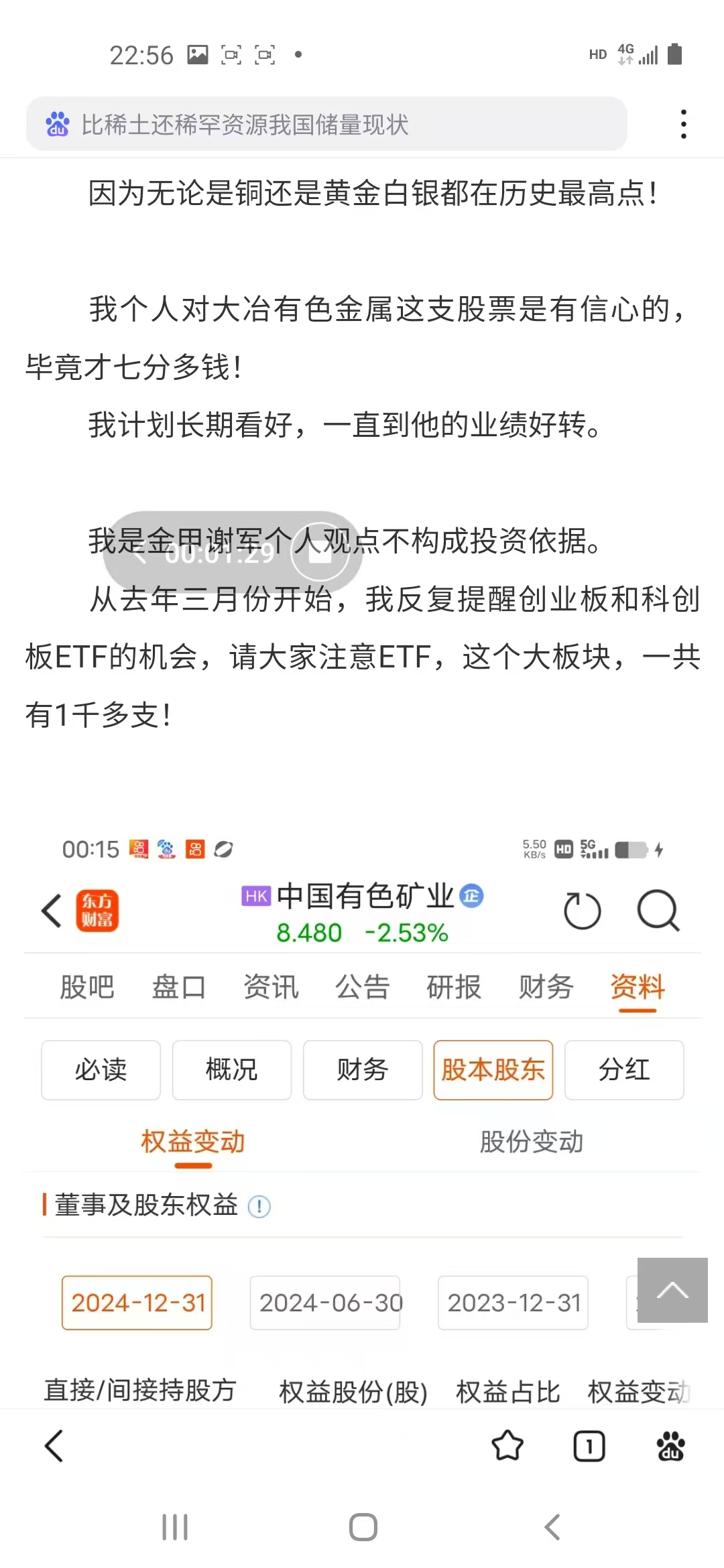Go to Baidu home via paw icon
Screen dimensions: 724x1568
[670, 1446]
